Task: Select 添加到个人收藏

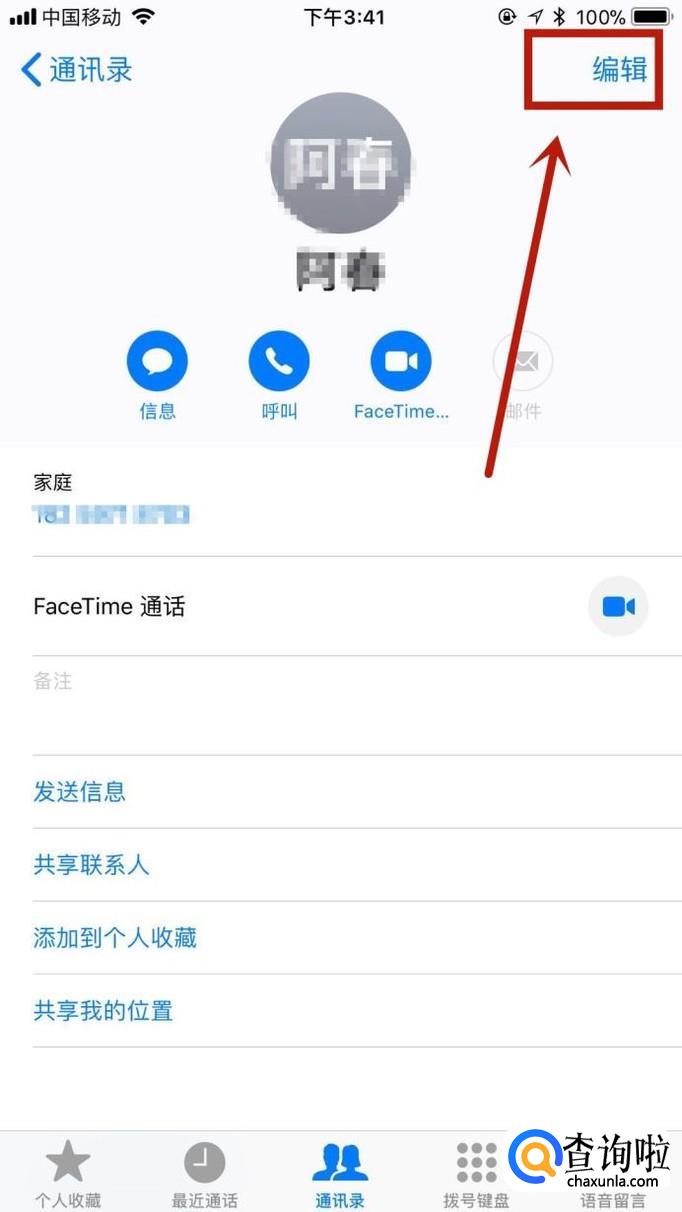Action: 115,938
